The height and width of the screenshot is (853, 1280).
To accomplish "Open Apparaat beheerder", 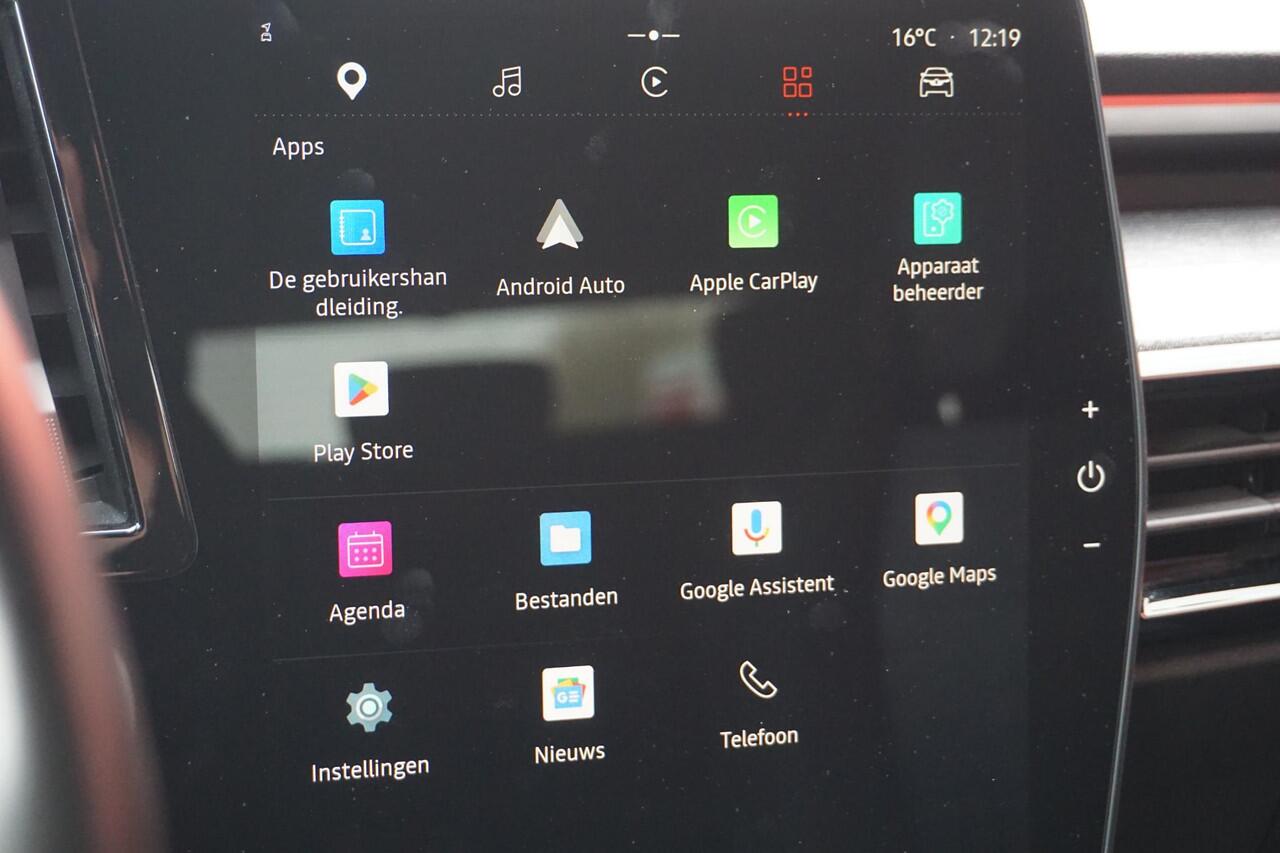I will click(938, 219).
